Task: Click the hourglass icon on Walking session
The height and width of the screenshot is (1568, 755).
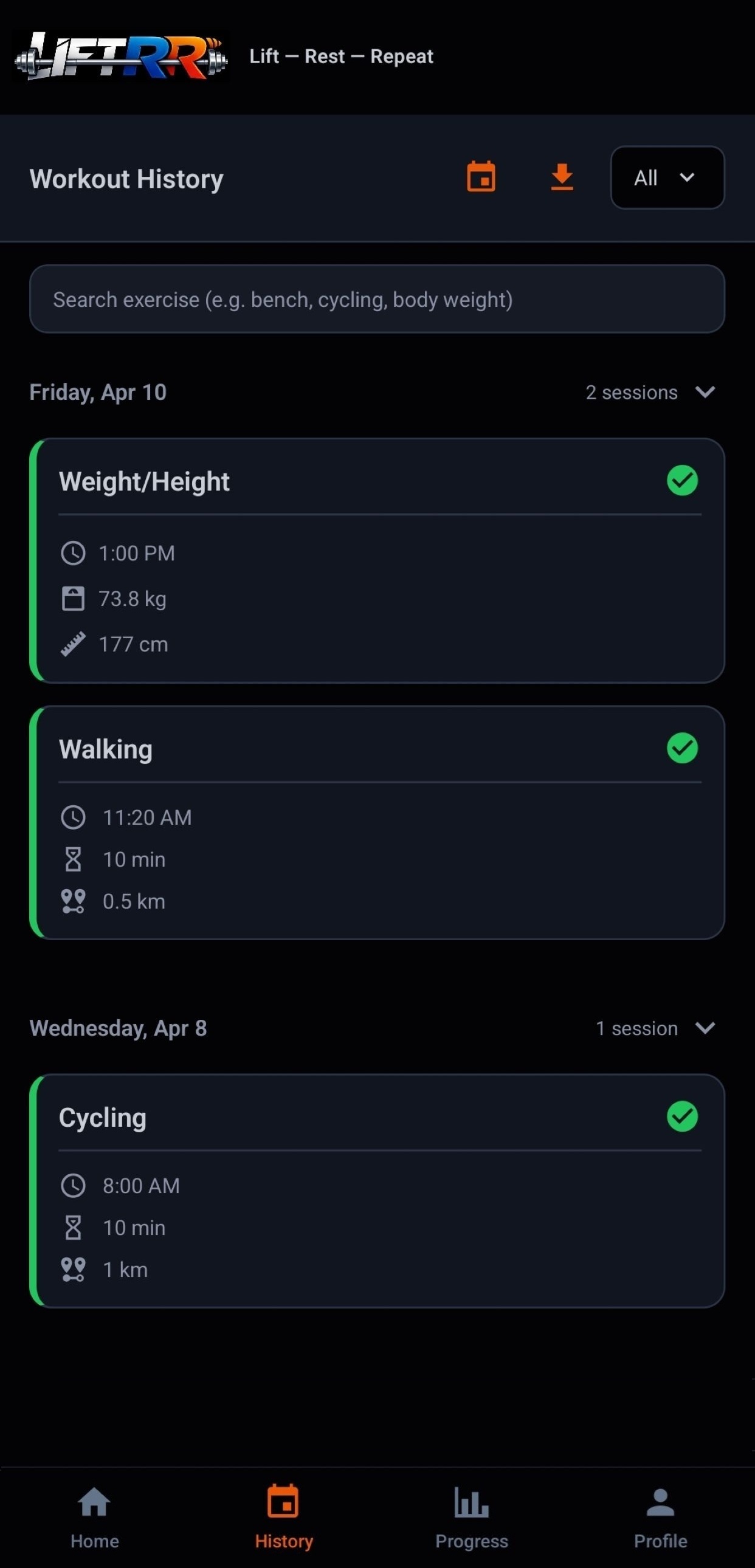Action: (x=74, y=859)
